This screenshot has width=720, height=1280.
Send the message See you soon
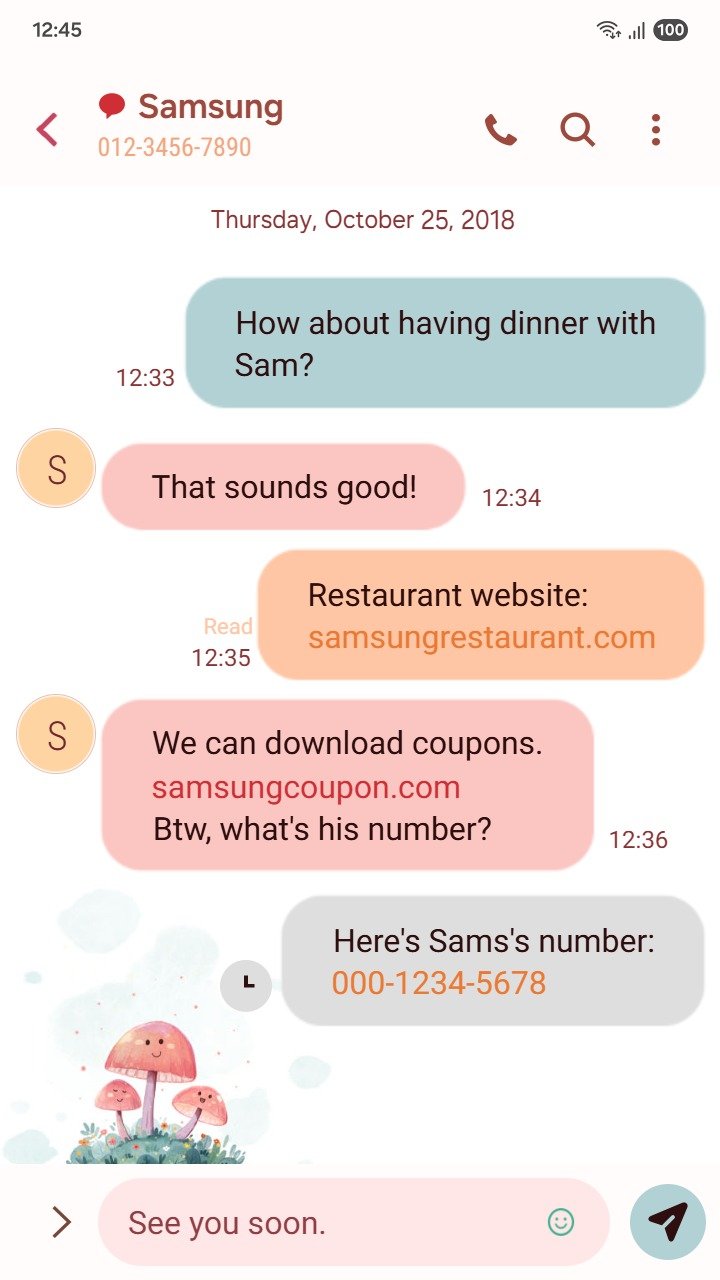coord(668,1222)
